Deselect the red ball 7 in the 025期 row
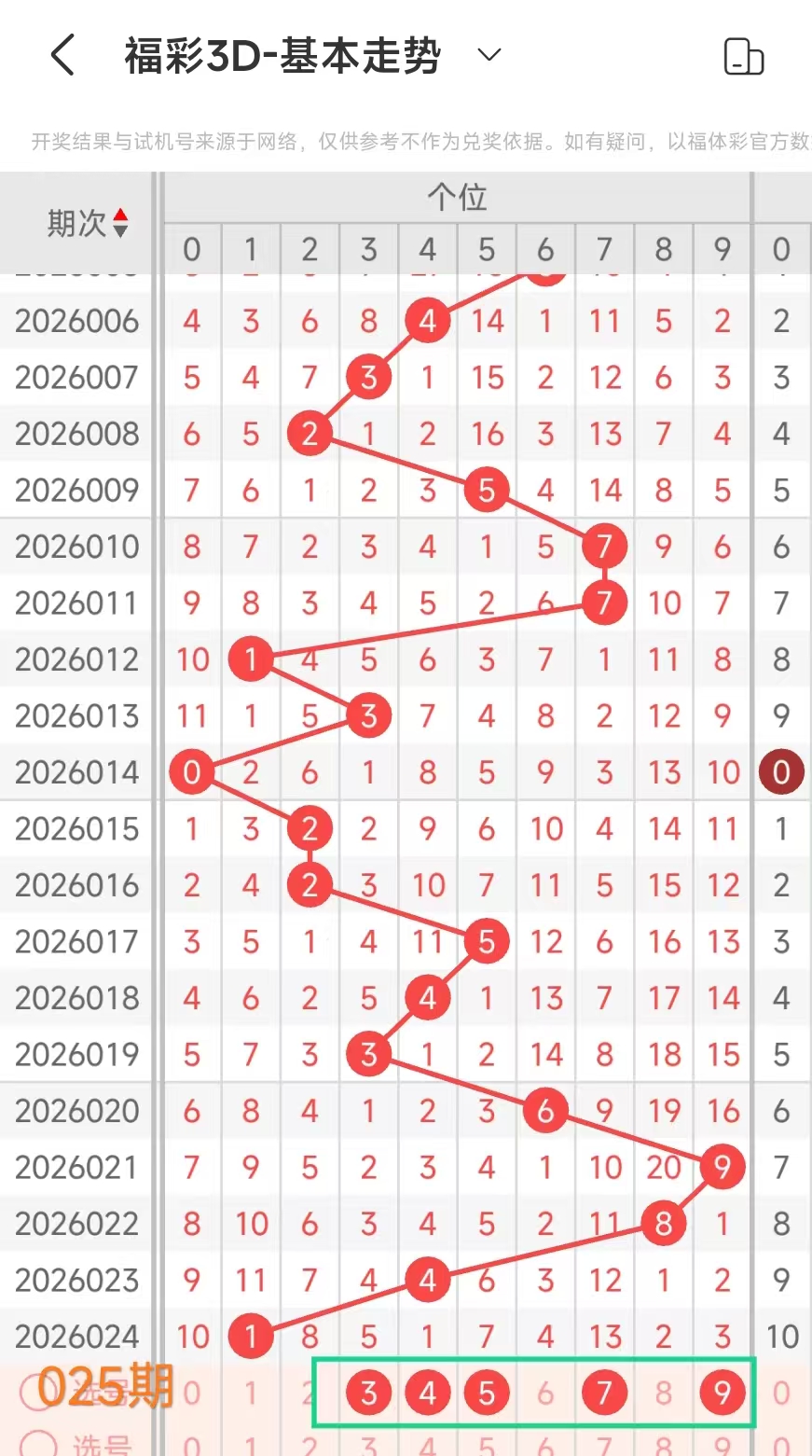 point(604,1393)
